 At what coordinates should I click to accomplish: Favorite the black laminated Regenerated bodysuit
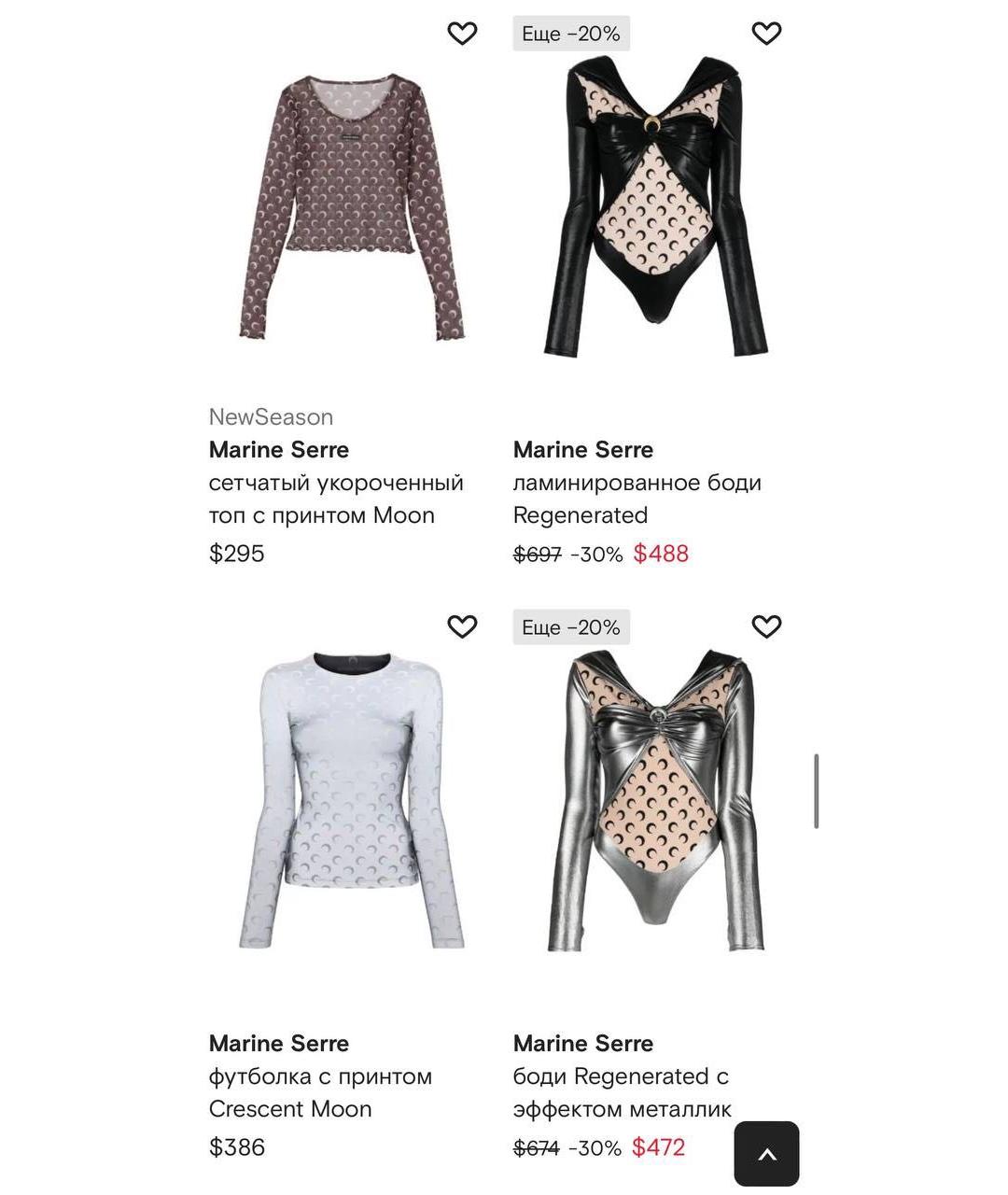766,34
